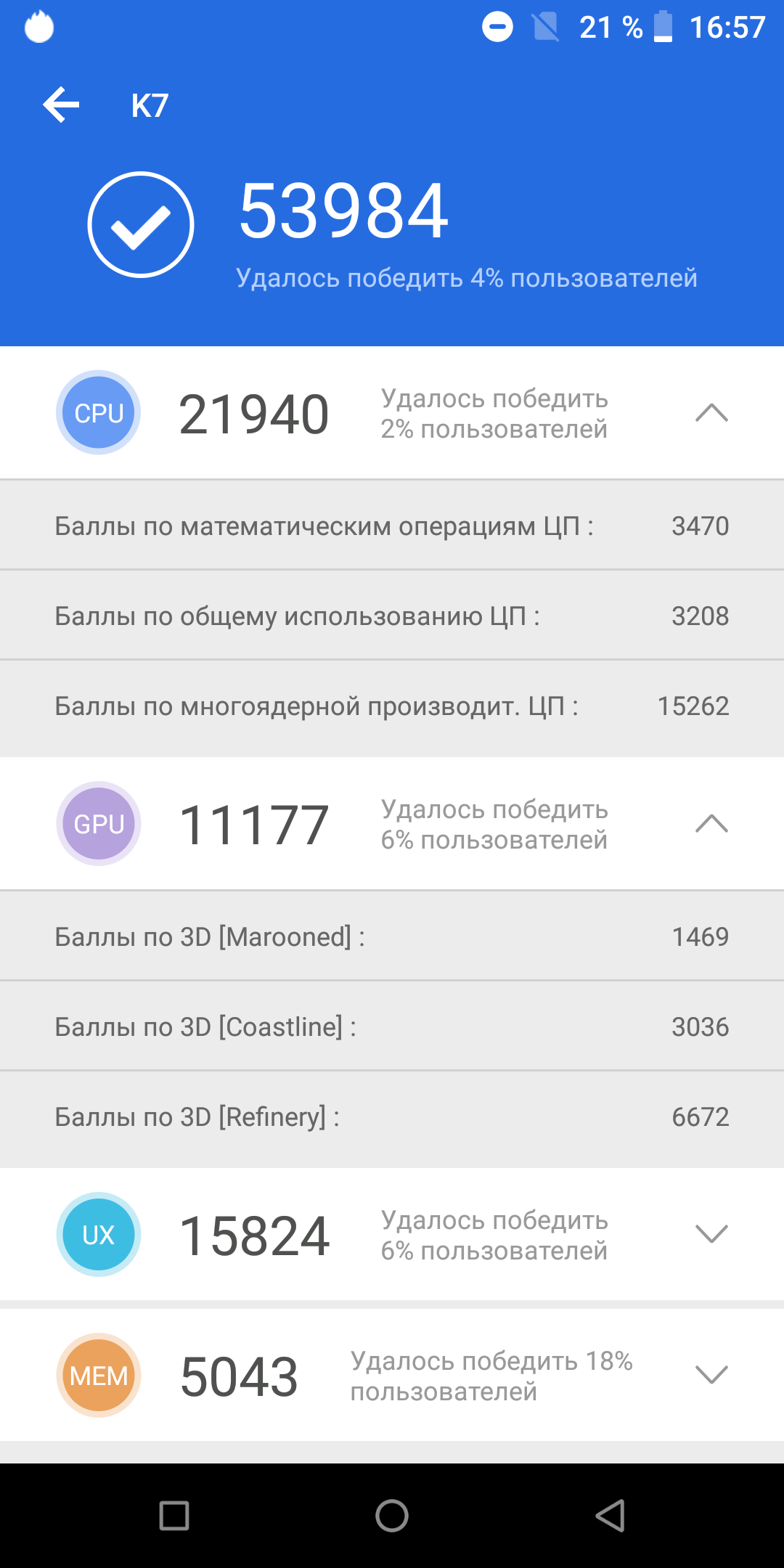784x1568 pixels.
Task: Collapse the CPU score details
Action: [x=711, y=412]
